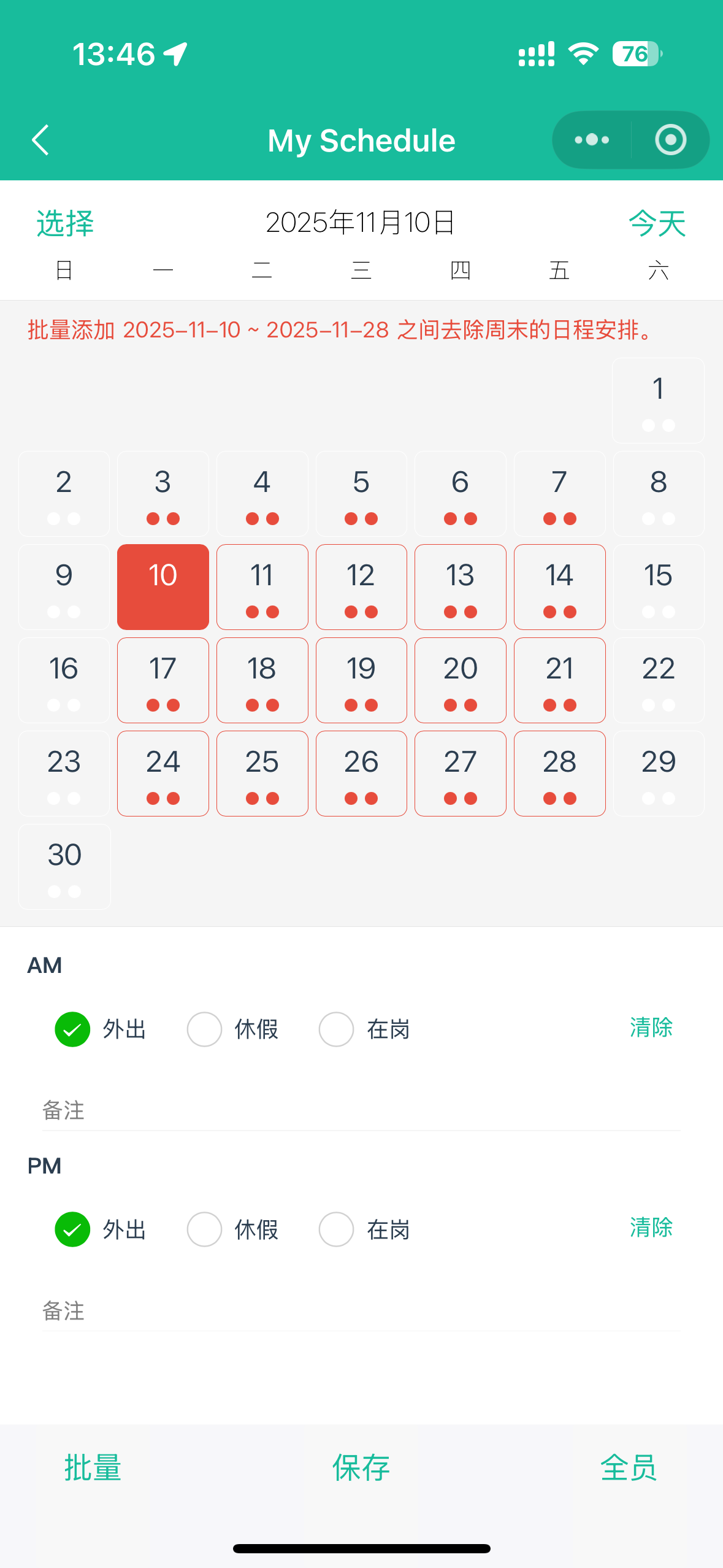Tap 选择 to pick a date
The width and height of the screenshot is (723, 1568).
[x=65, y=223]
